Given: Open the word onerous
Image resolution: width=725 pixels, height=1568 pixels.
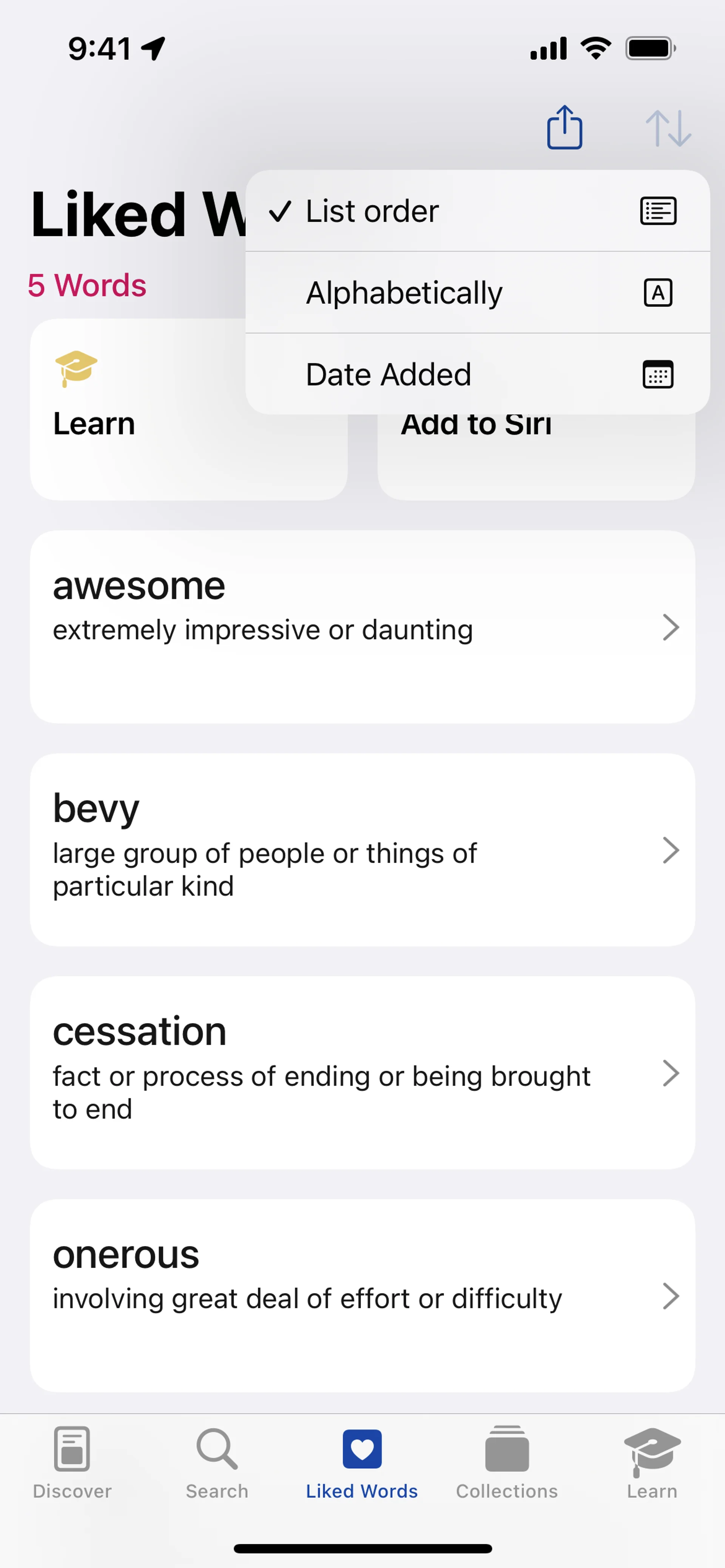Looking at the screenshot, I should pyautogui.click(x=362, y=1295).
